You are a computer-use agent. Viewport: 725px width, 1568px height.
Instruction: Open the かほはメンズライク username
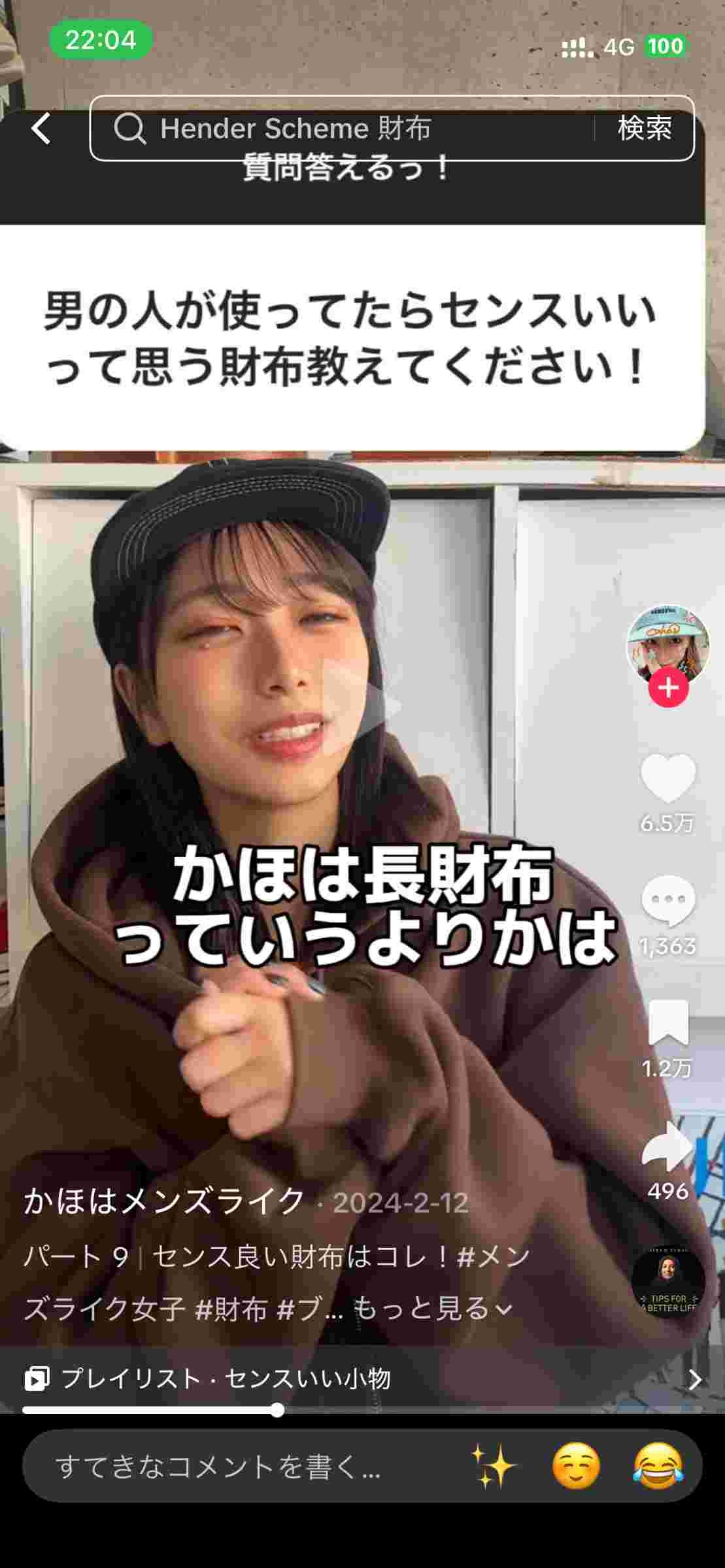[164, 1201]
